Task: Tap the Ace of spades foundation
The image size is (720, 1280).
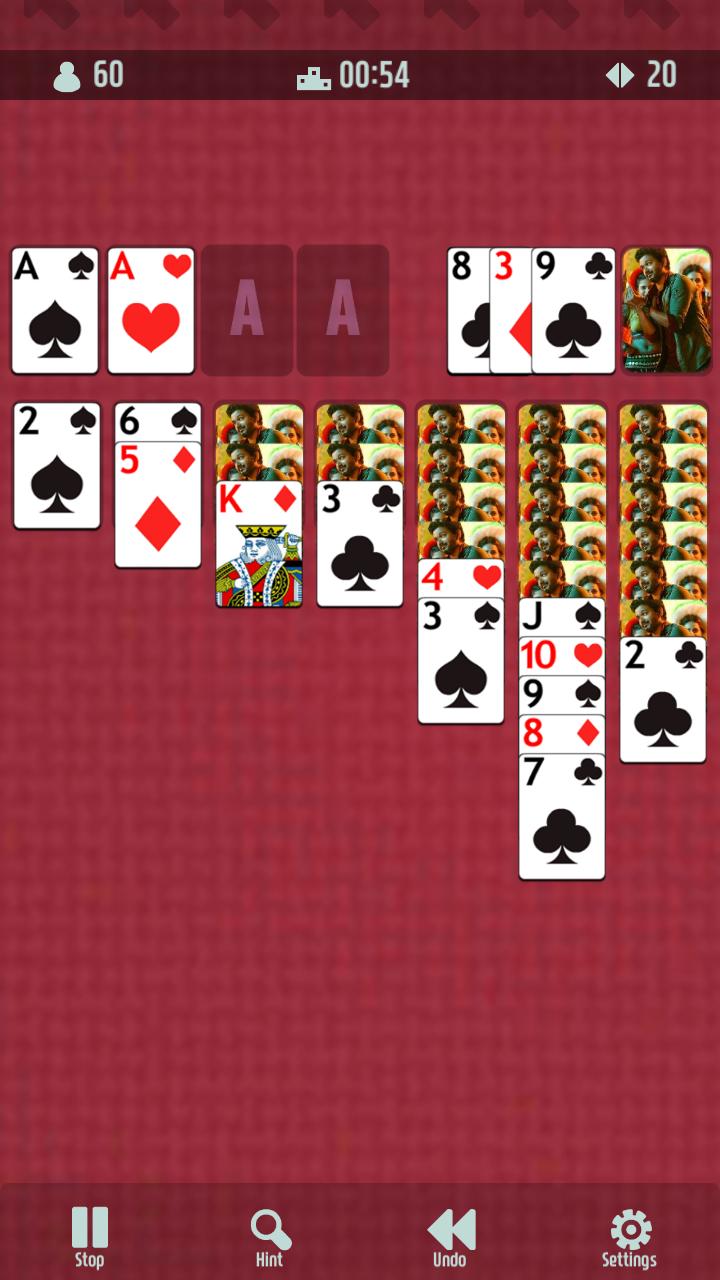Action: [55, 310]
